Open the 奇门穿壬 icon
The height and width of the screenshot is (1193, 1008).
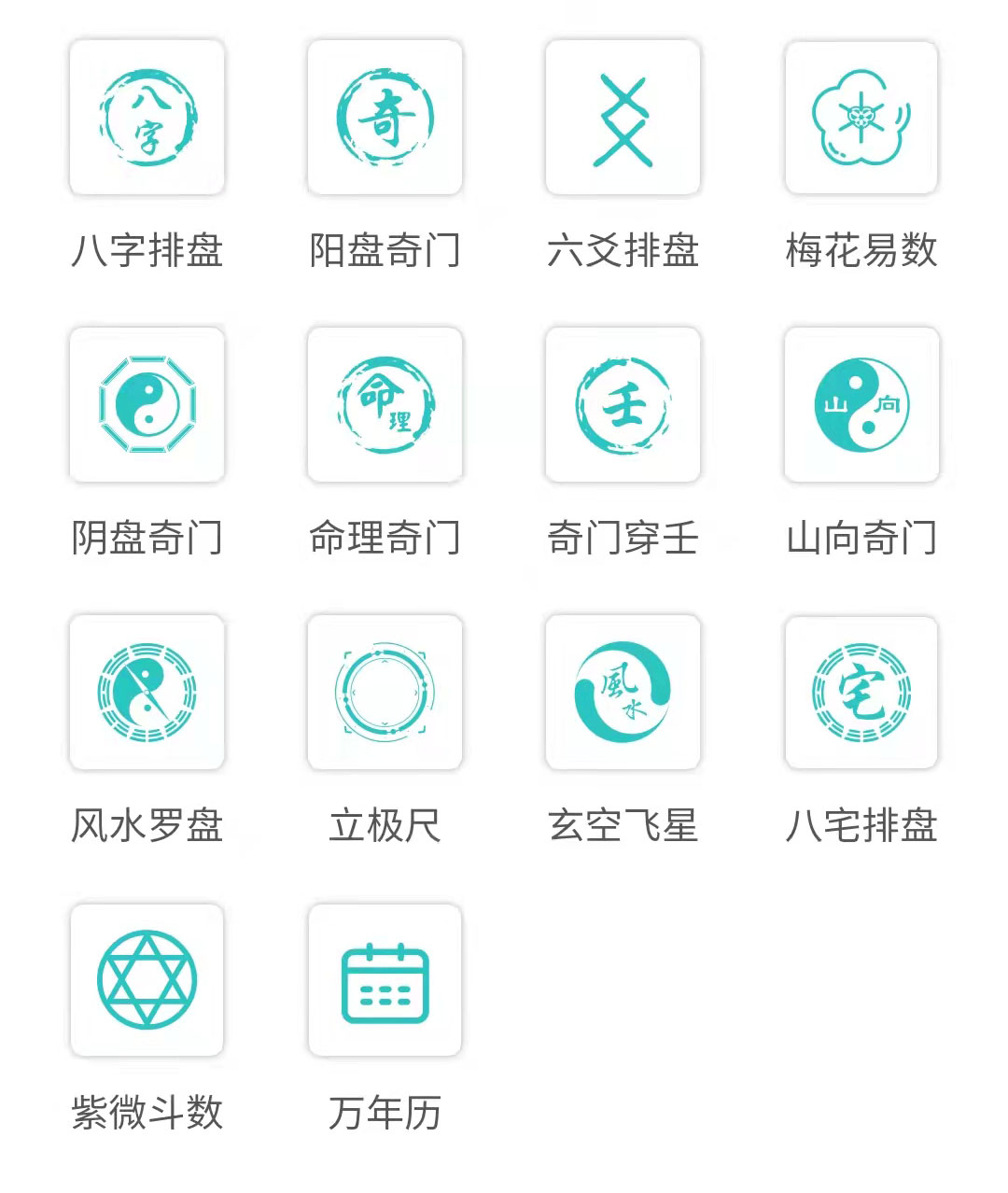(623, 405)
